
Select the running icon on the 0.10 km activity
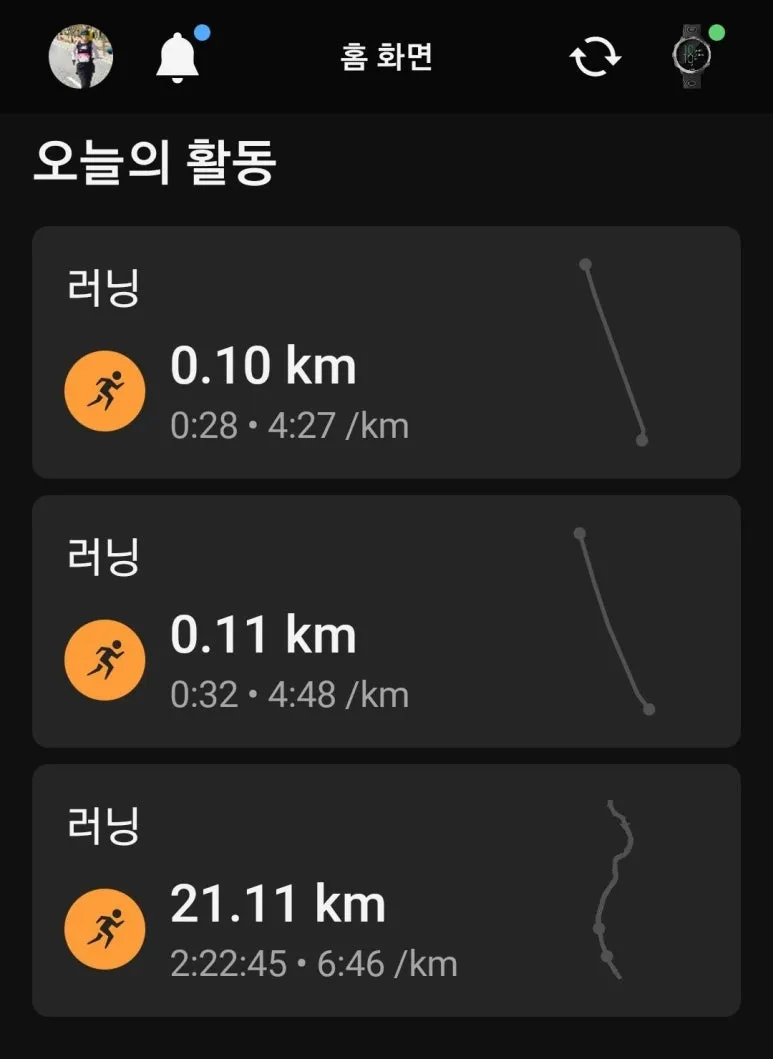(105, 390)
